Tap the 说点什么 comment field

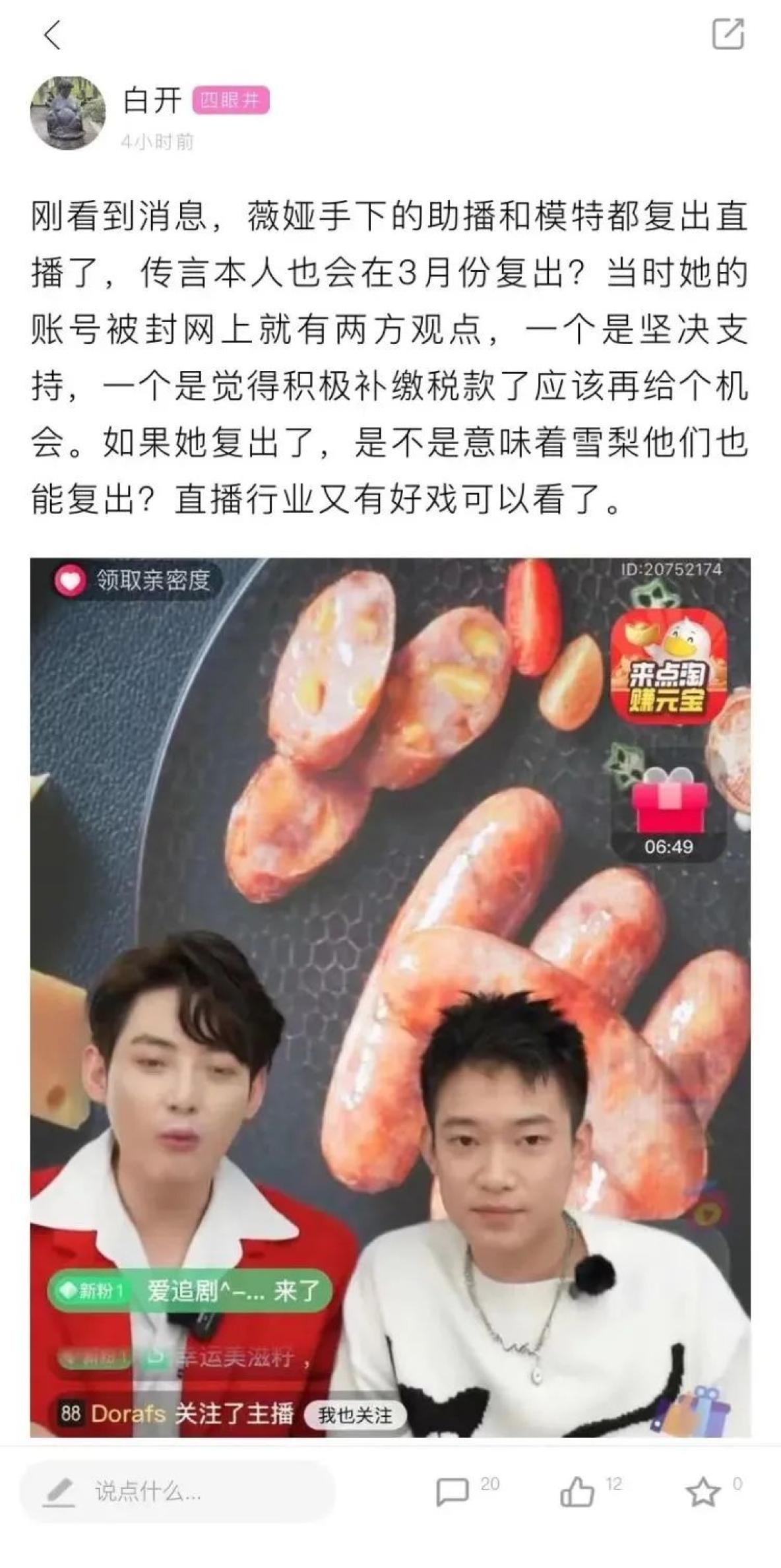tap(177, 1491)
